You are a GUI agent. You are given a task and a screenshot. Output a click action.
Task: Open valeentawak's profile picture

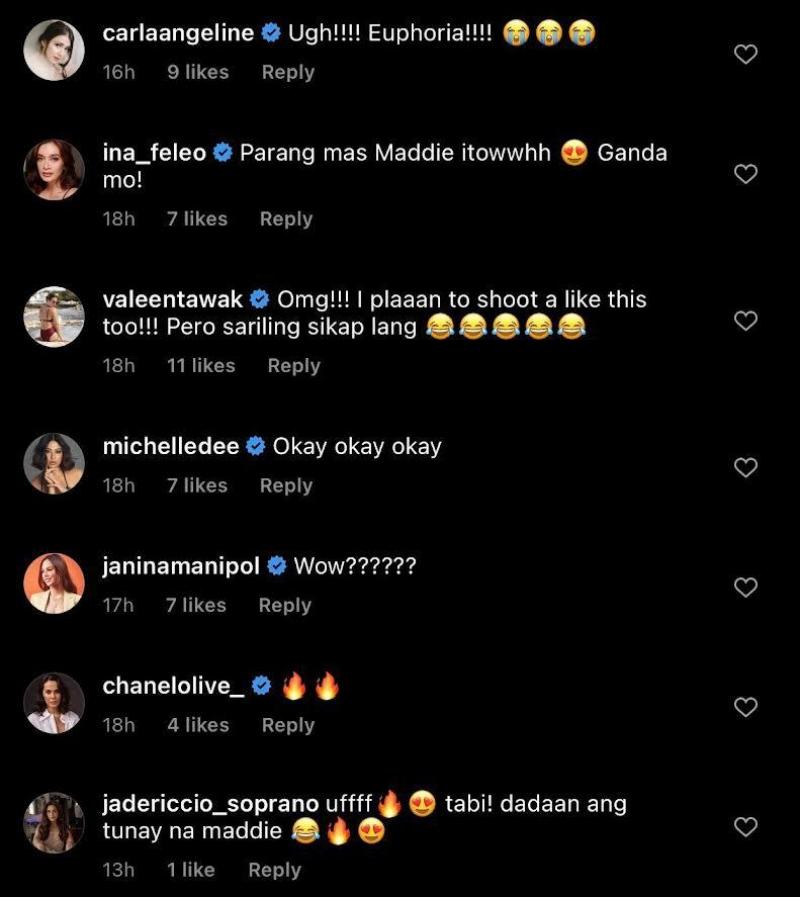coord(54,317)
